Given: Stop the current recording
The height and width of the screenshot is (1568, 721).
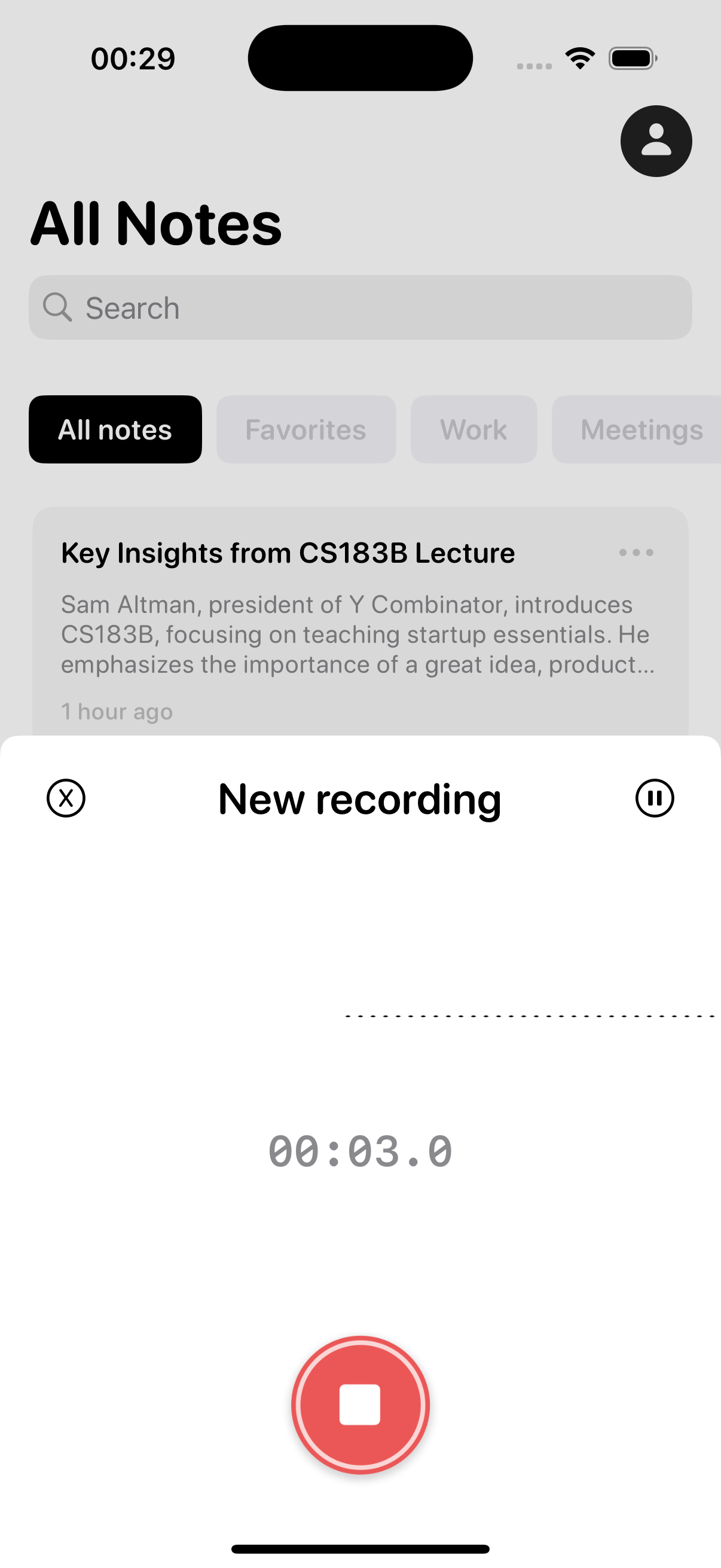Looking at the screenshot, I should (x=360, y=1405).
